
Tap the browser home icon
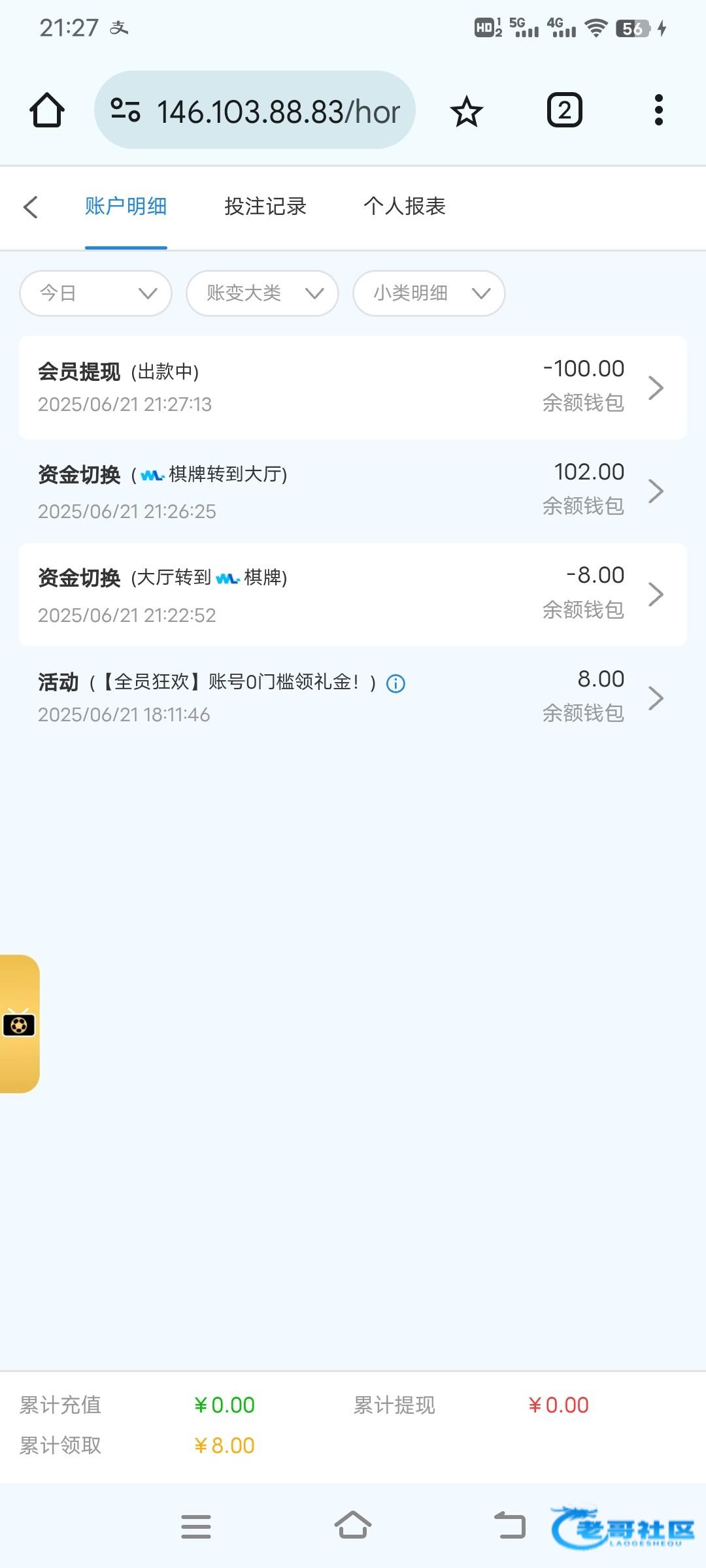pyautogui.click(x=47, y=110)
